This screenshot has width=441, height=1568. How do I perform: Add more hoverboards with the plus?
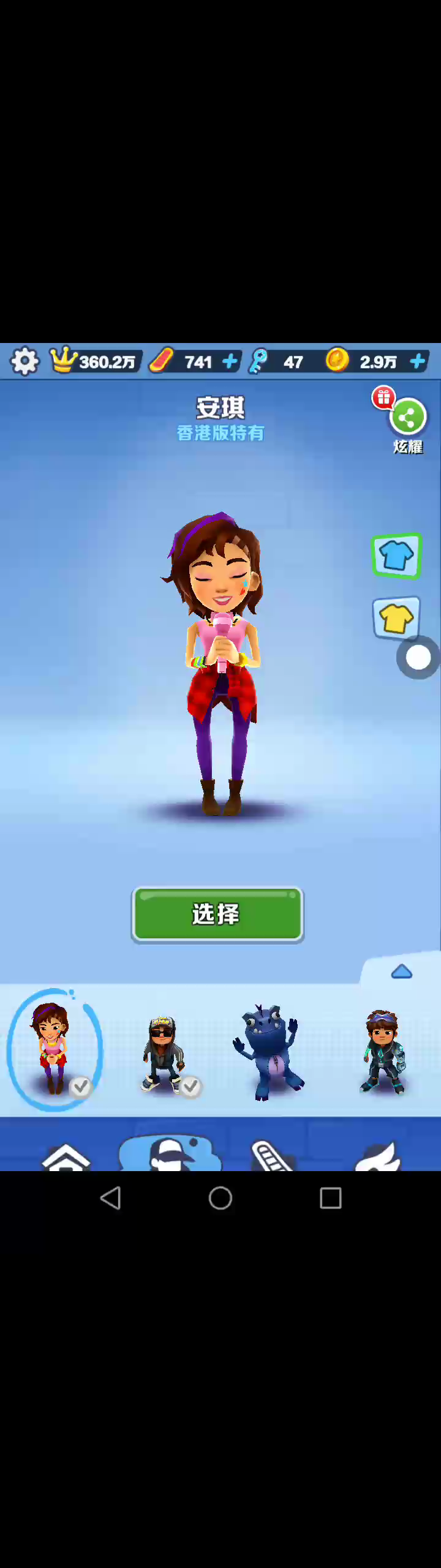pos(230,361)
